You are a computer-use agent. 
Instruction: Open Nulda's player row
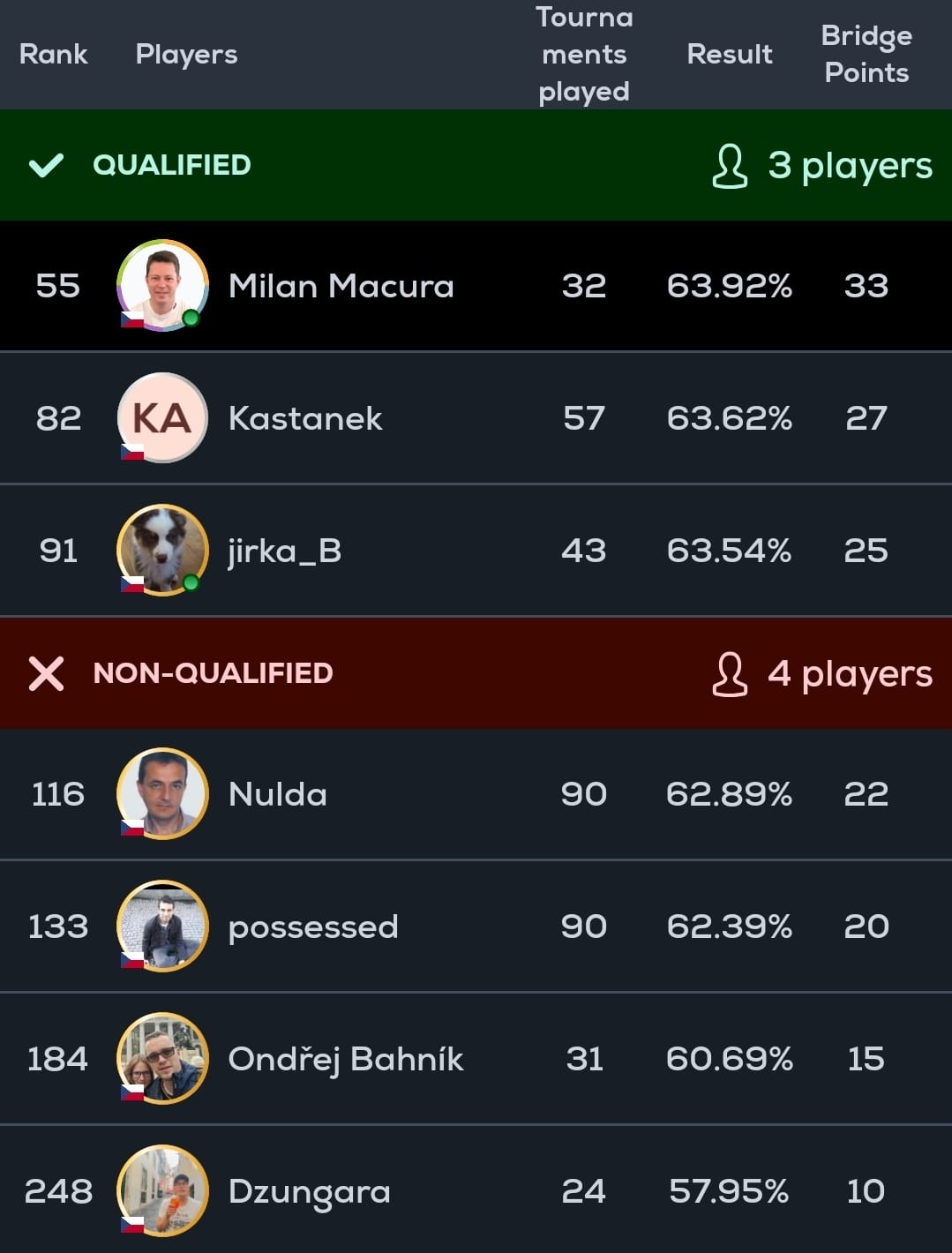[277, 794]
